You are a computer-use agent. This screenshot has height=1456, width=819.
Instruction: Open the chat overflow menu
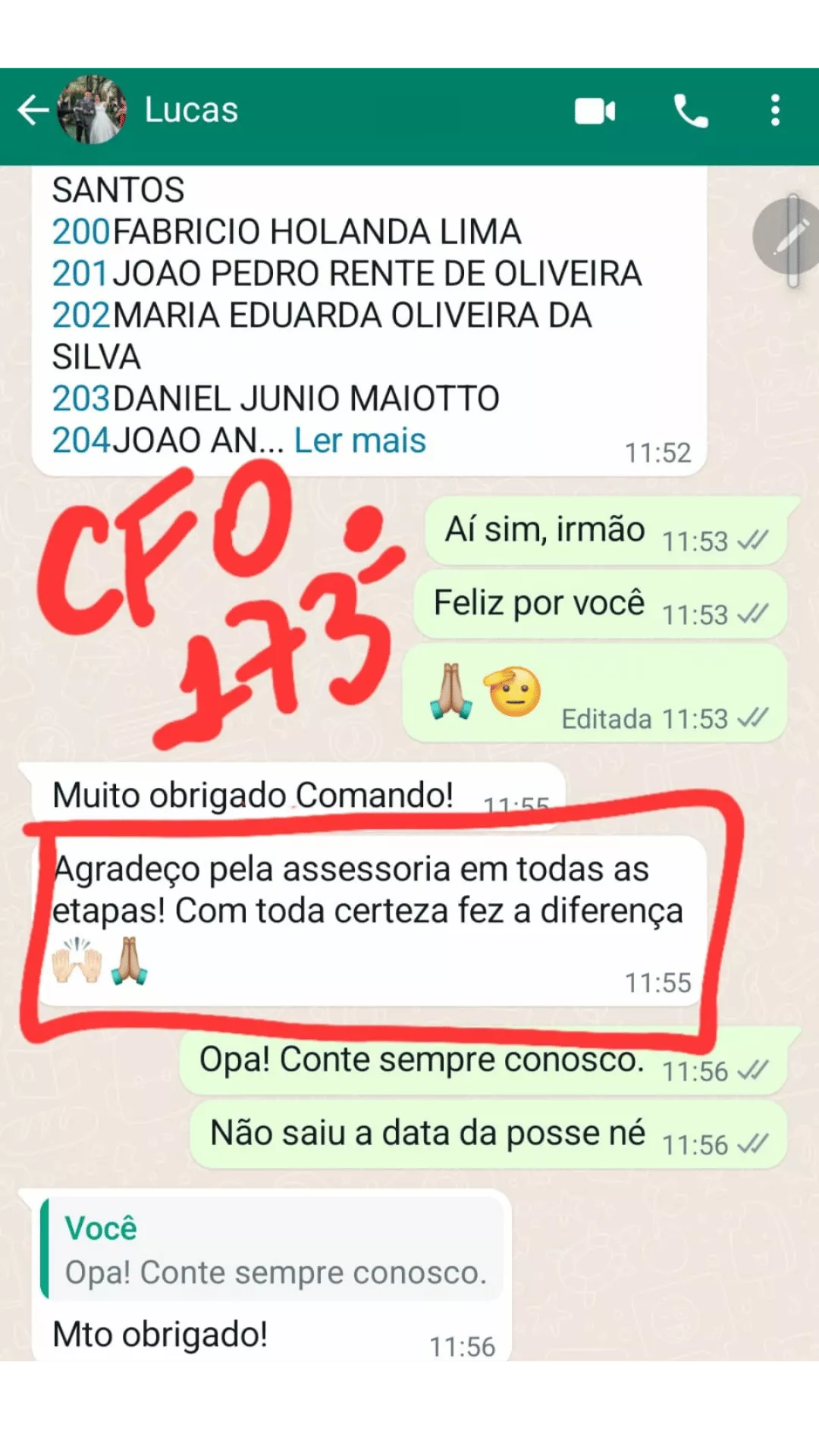(774, 111)
